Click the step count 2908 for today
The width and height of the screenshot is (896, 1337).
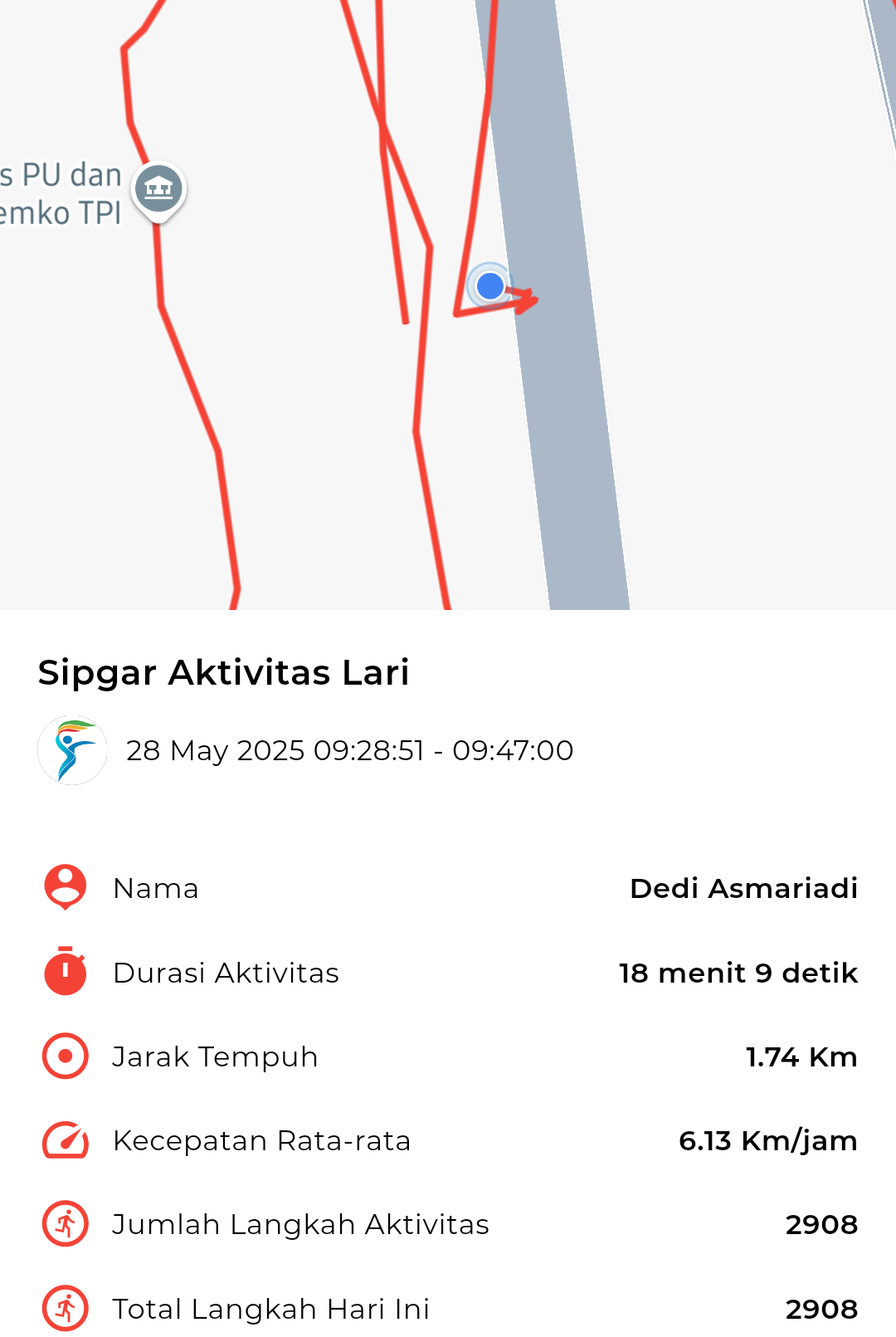824,1308
